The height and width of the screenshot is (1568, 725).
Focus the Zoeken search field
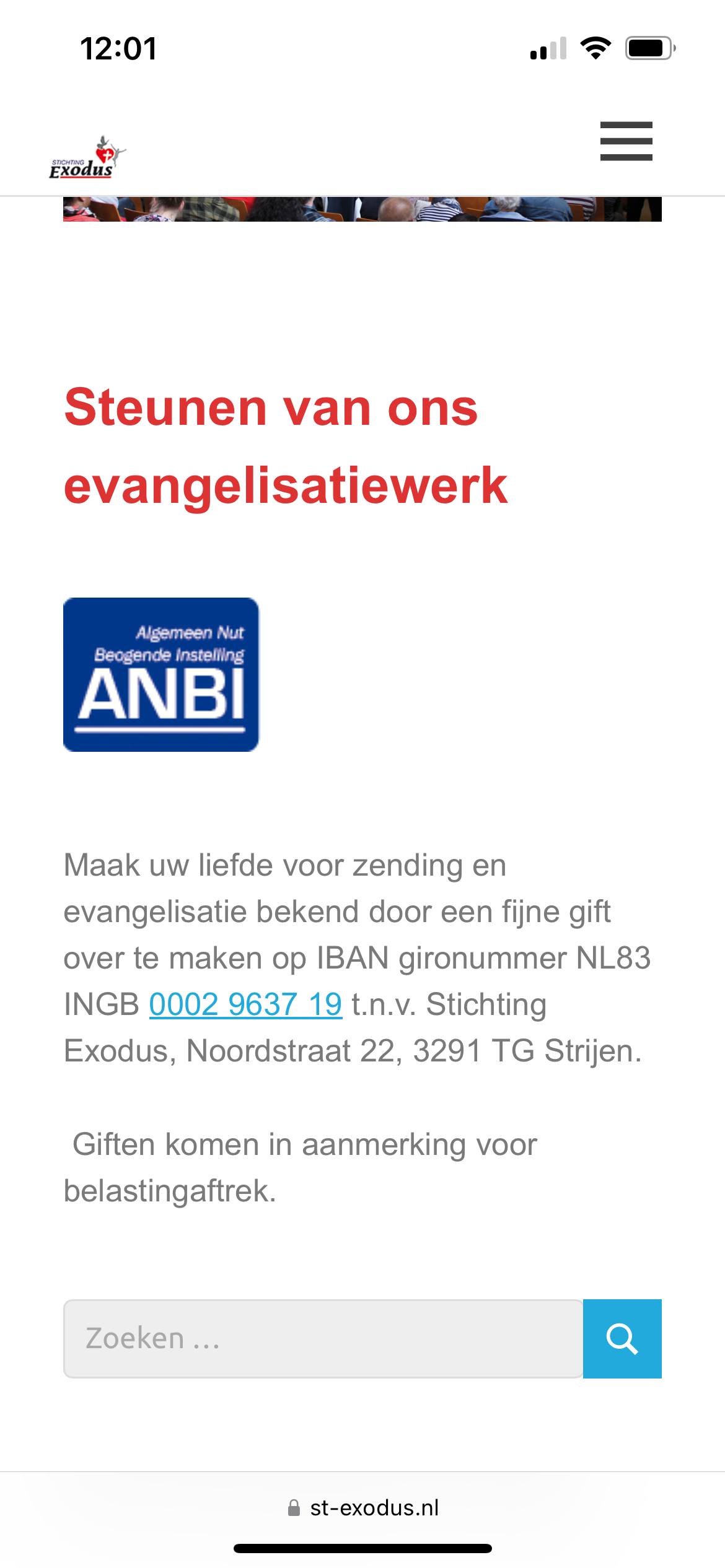323,1338
